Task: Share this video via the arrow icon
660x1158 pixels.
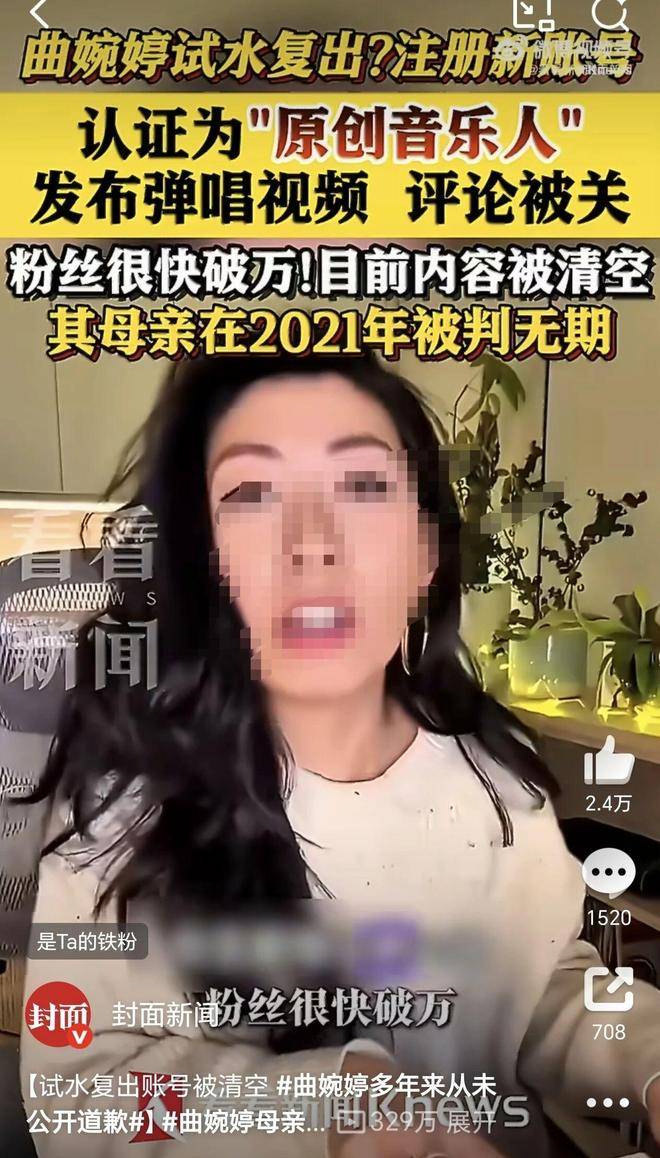Action: [608, 990]
